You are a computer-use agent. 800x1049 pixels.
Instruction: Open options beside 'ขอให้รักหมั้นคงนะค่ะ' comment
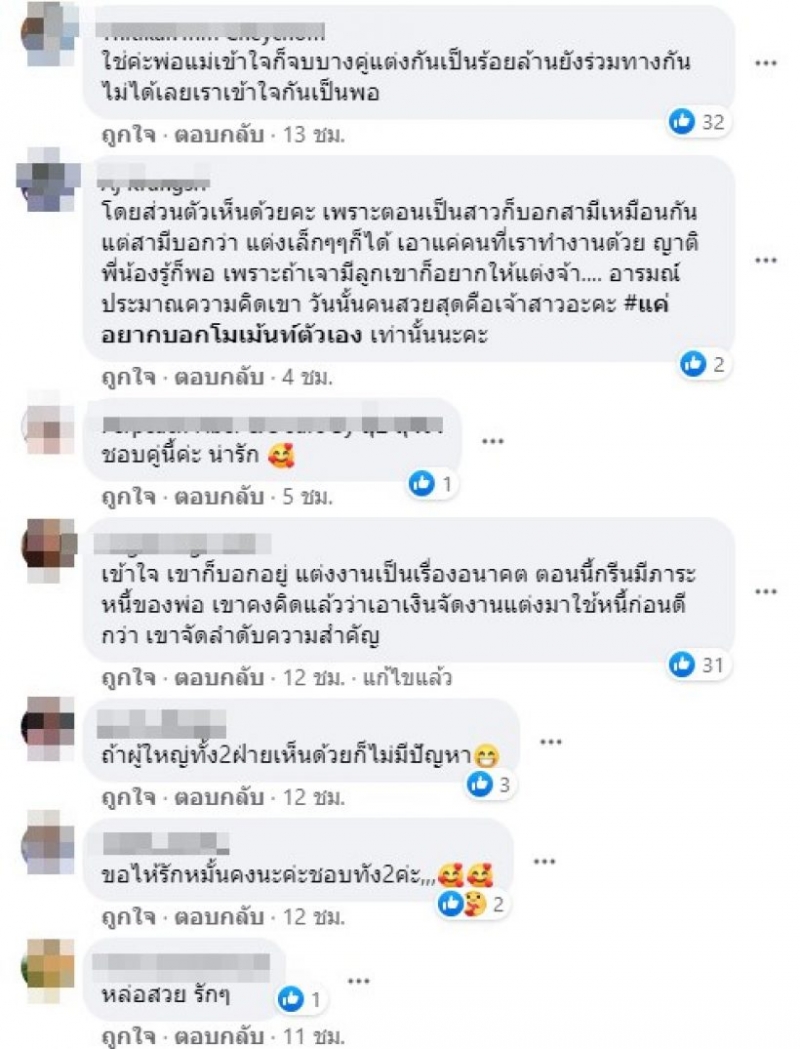pos(544,861)
